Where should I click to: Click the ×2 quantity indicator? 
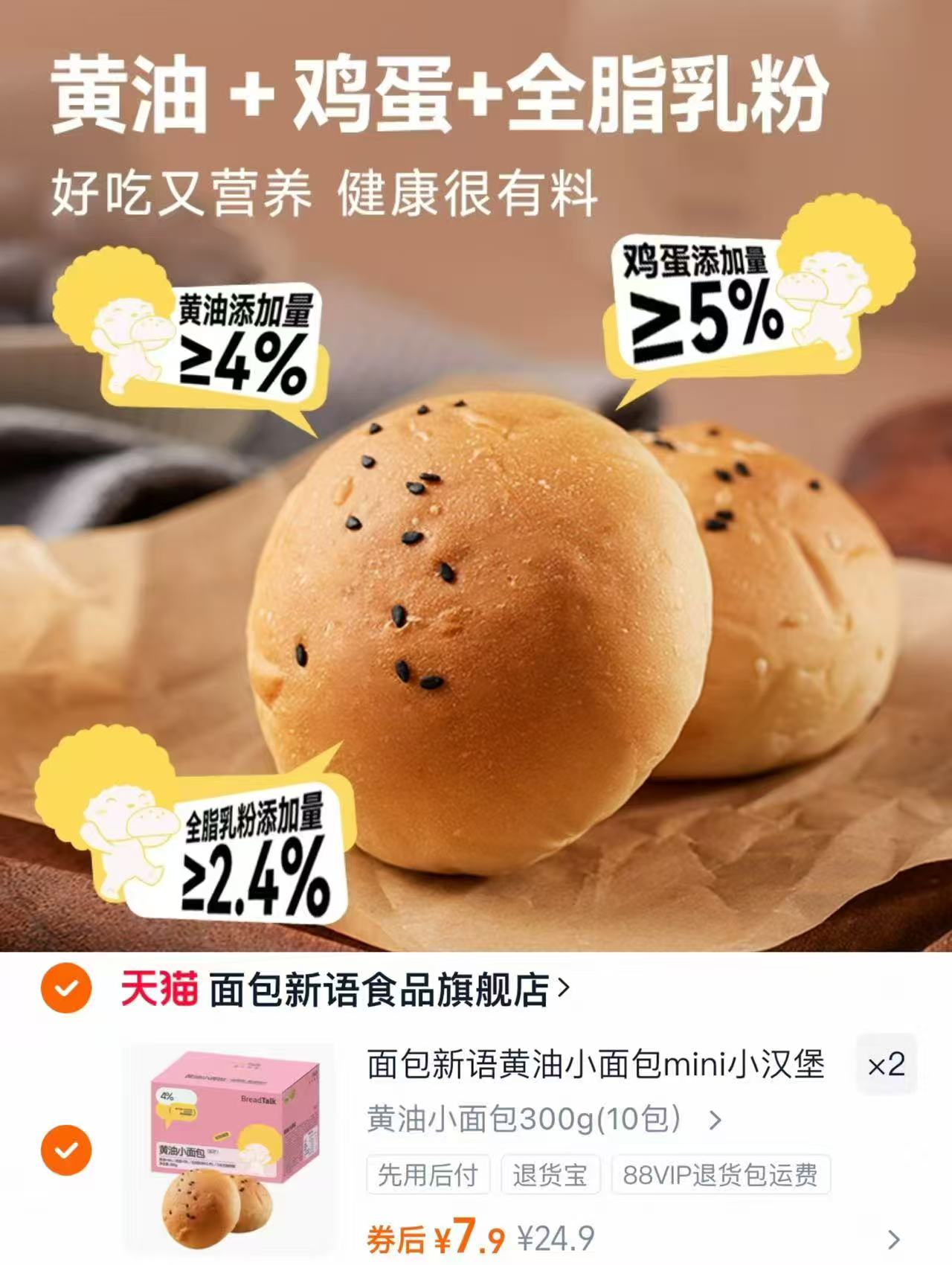tap(886, 1064)
